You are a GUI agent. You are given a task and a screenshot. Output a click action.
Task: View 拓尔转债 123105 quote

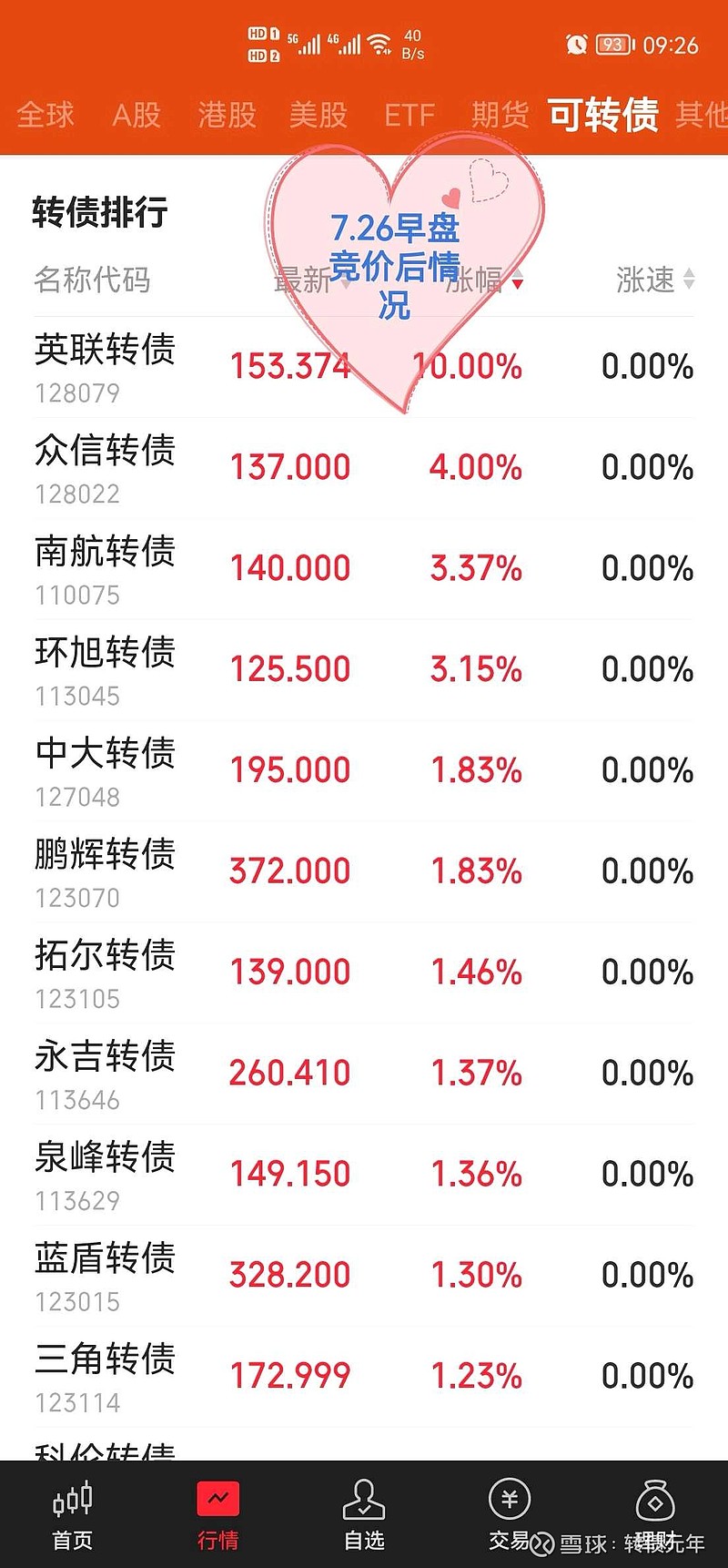364,973
